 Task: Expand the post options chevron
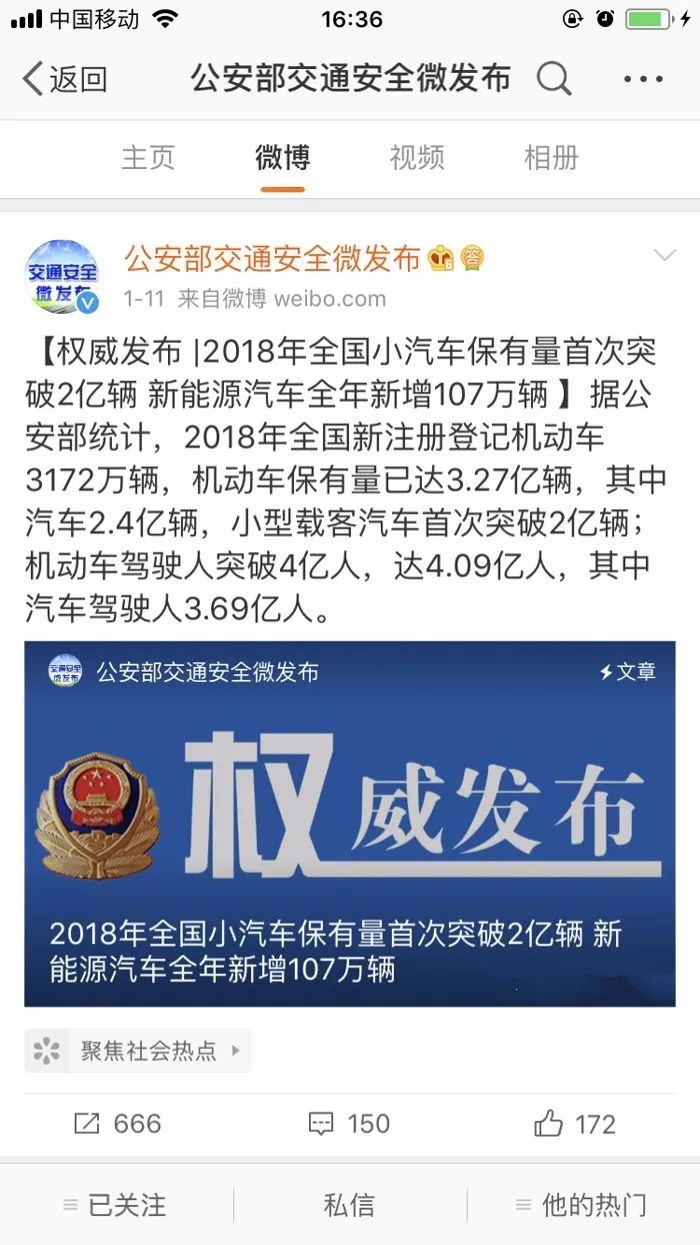pyautogui.click(x=664, y=256)
